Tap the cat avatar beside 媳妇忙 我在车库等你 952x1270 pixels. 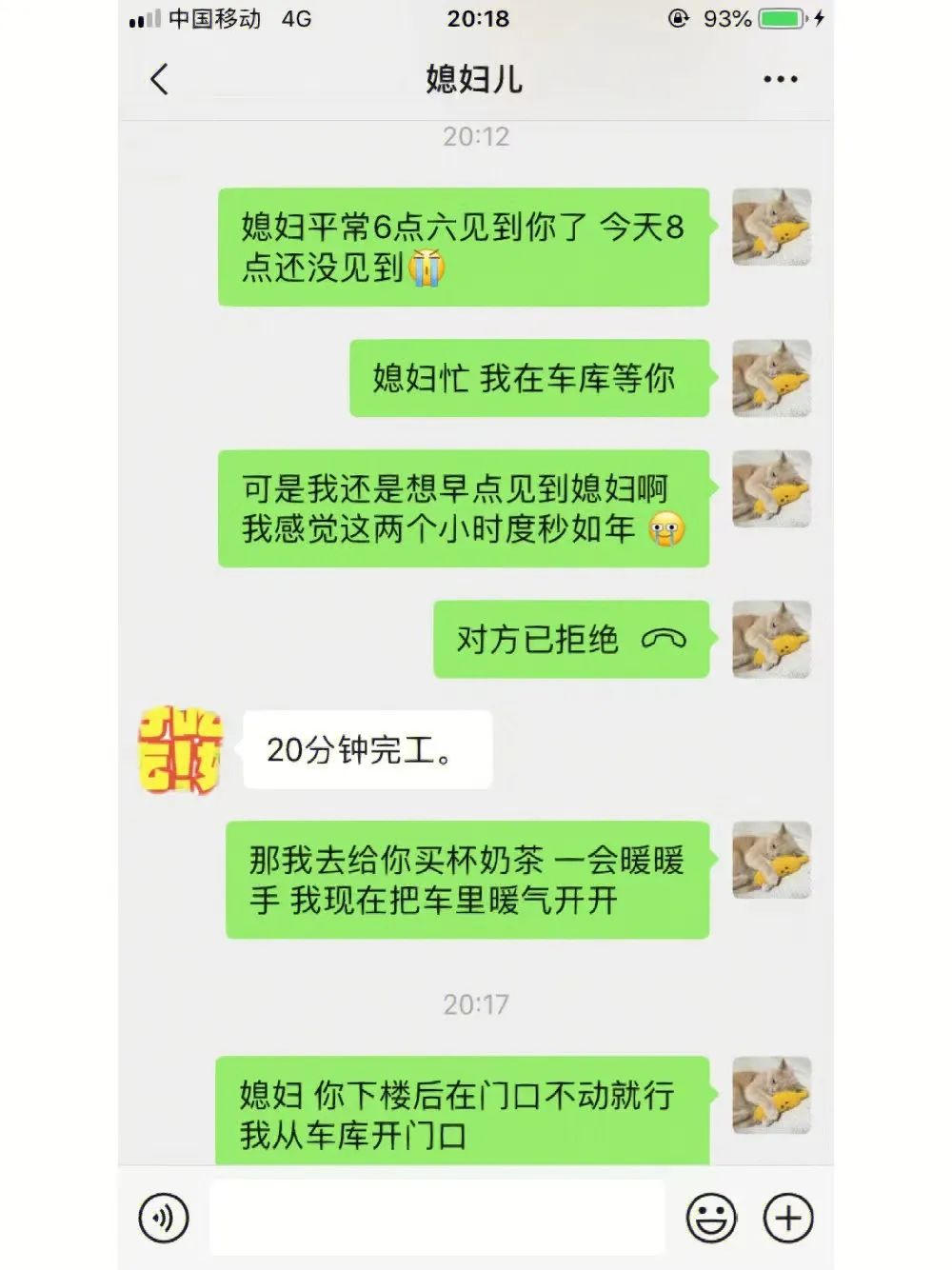point(771,378)
